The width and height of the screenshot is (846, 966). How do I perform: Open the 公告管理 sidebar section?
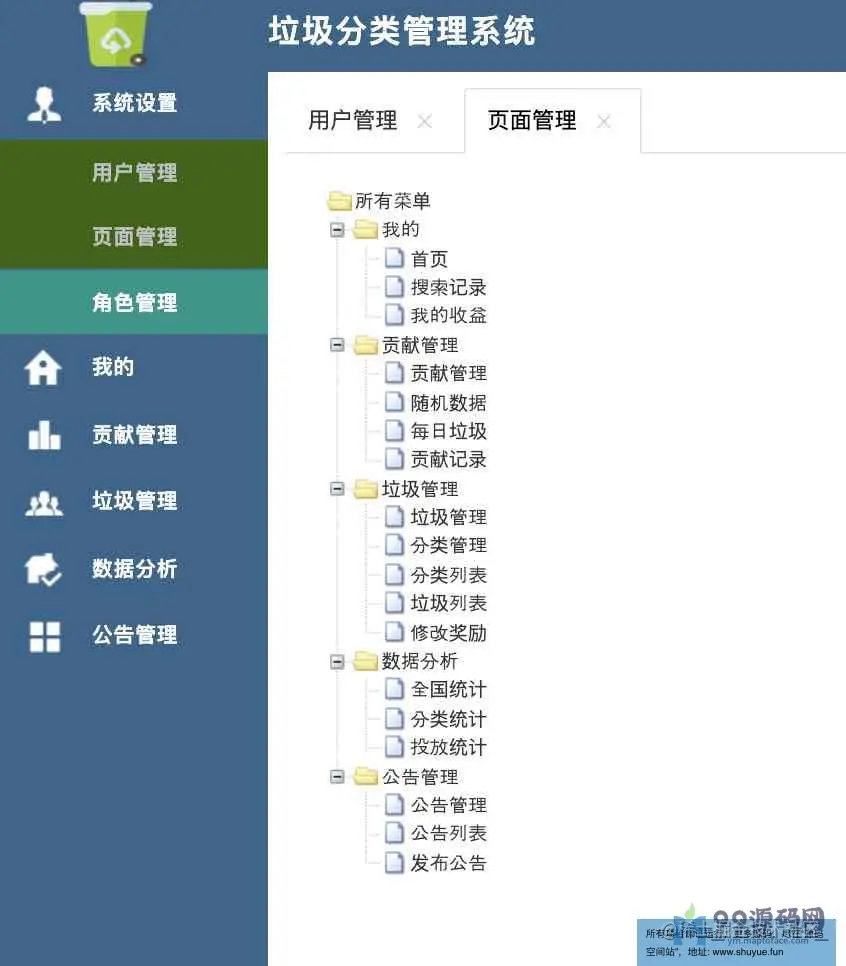[x=134, y=635]
